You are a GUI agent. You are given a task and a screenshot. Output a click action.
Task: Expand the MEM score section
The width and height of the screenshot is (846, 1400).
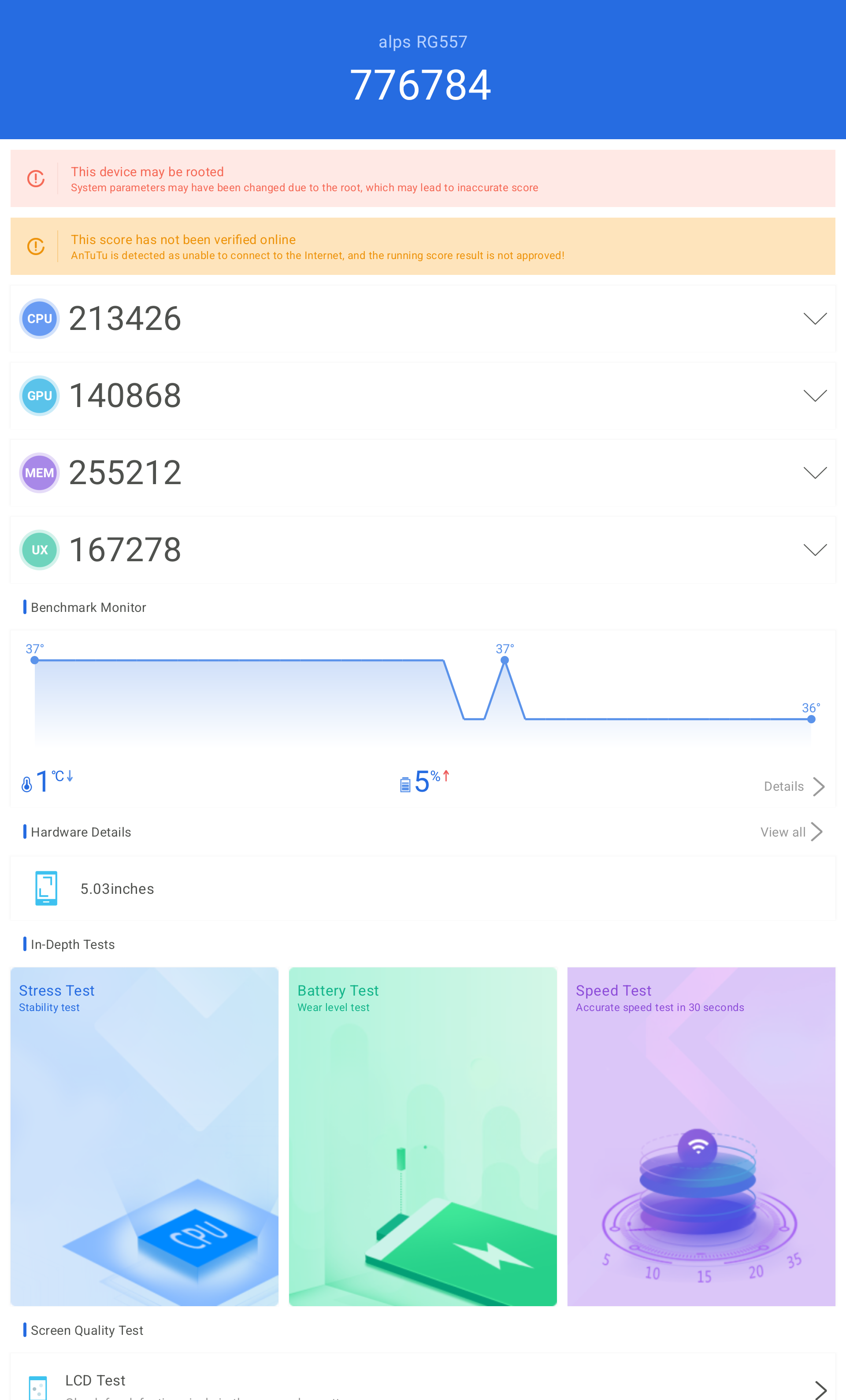click(814, 473)
